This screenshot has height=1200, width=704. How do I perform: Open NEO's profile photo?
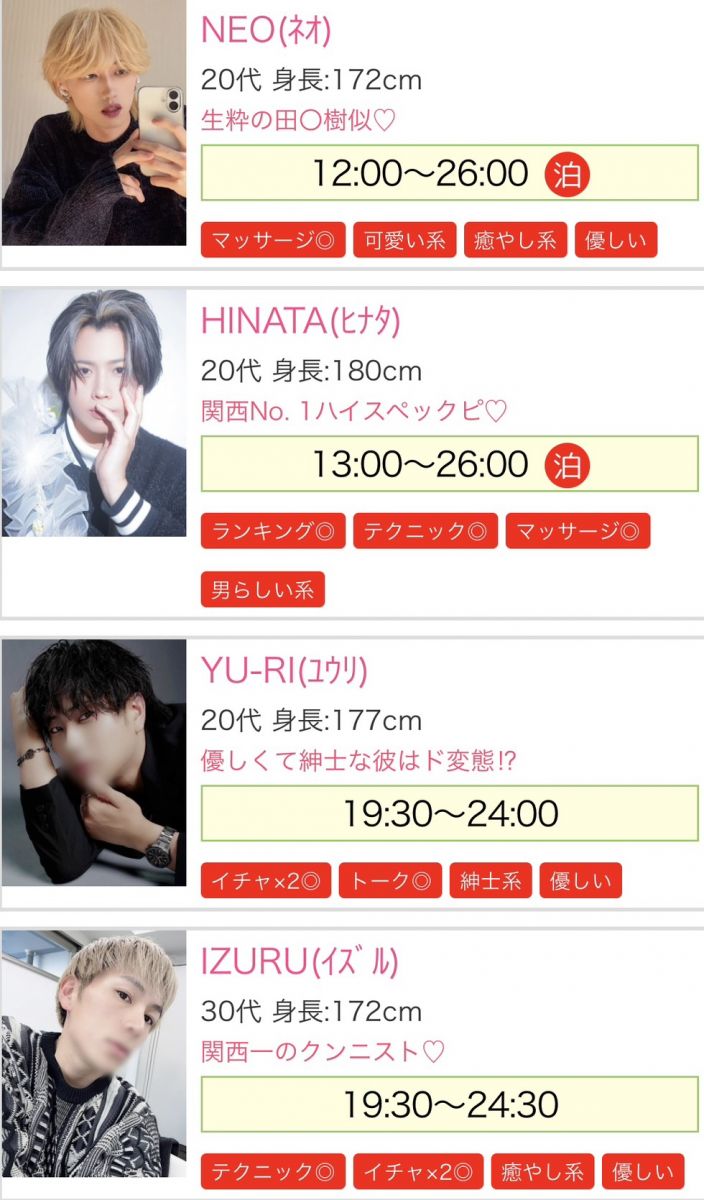pyautogui.click(x=94, y=122)
